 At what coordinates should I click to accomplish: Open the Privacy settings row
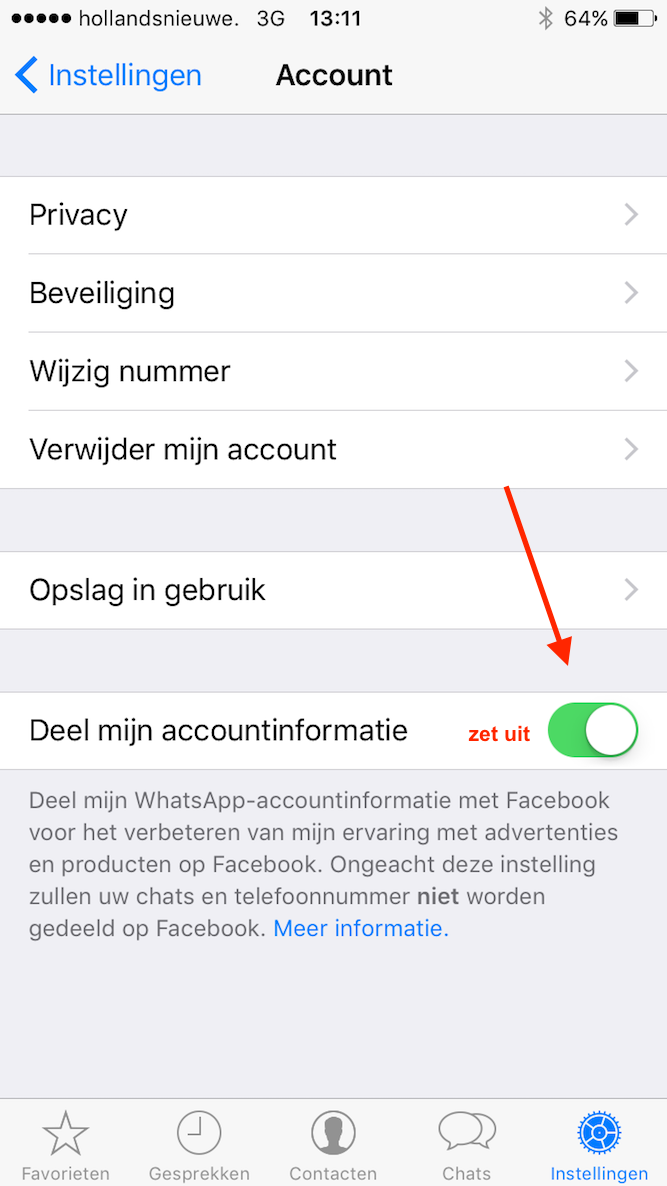pos(333,215)
